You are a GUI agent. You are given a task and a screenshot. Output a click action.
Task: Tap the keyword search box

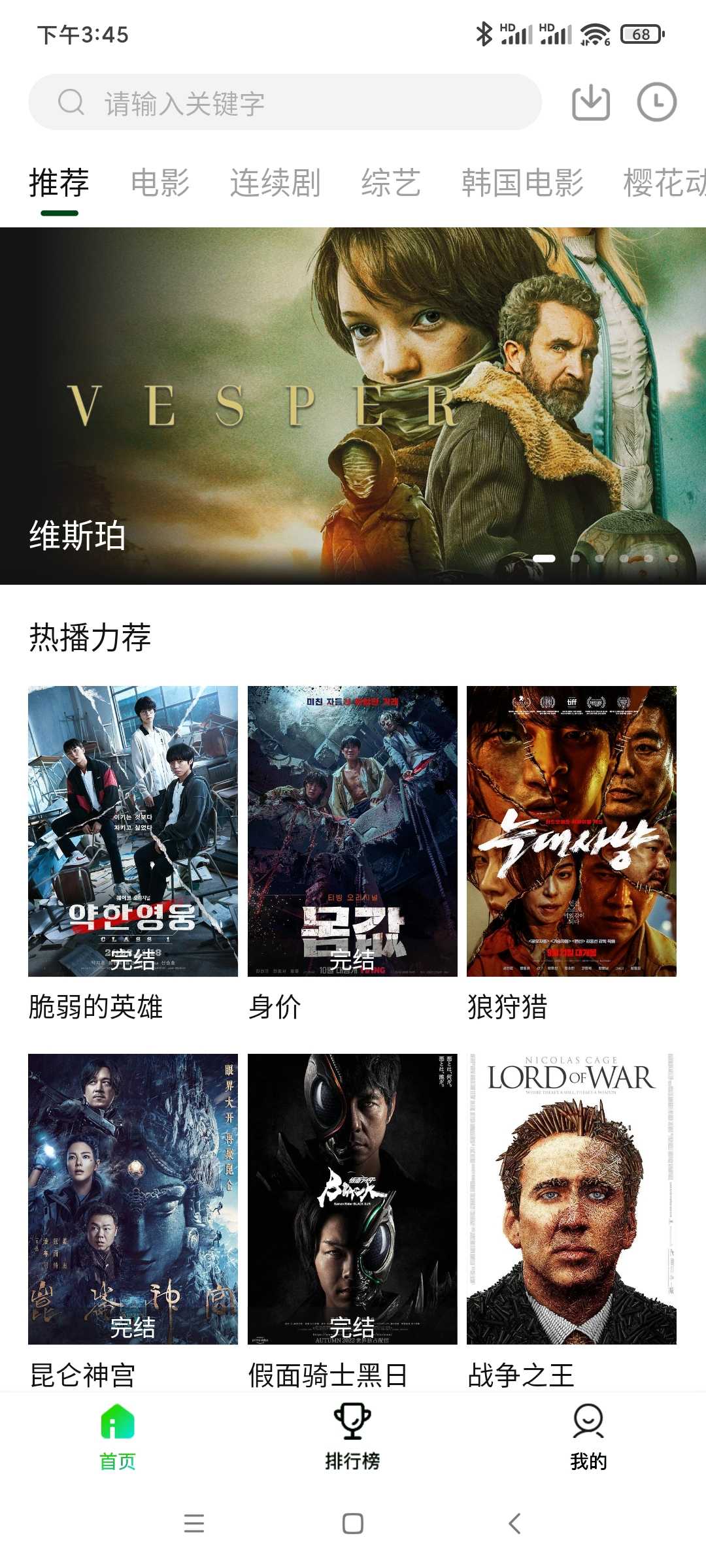(x=285, y=102)
